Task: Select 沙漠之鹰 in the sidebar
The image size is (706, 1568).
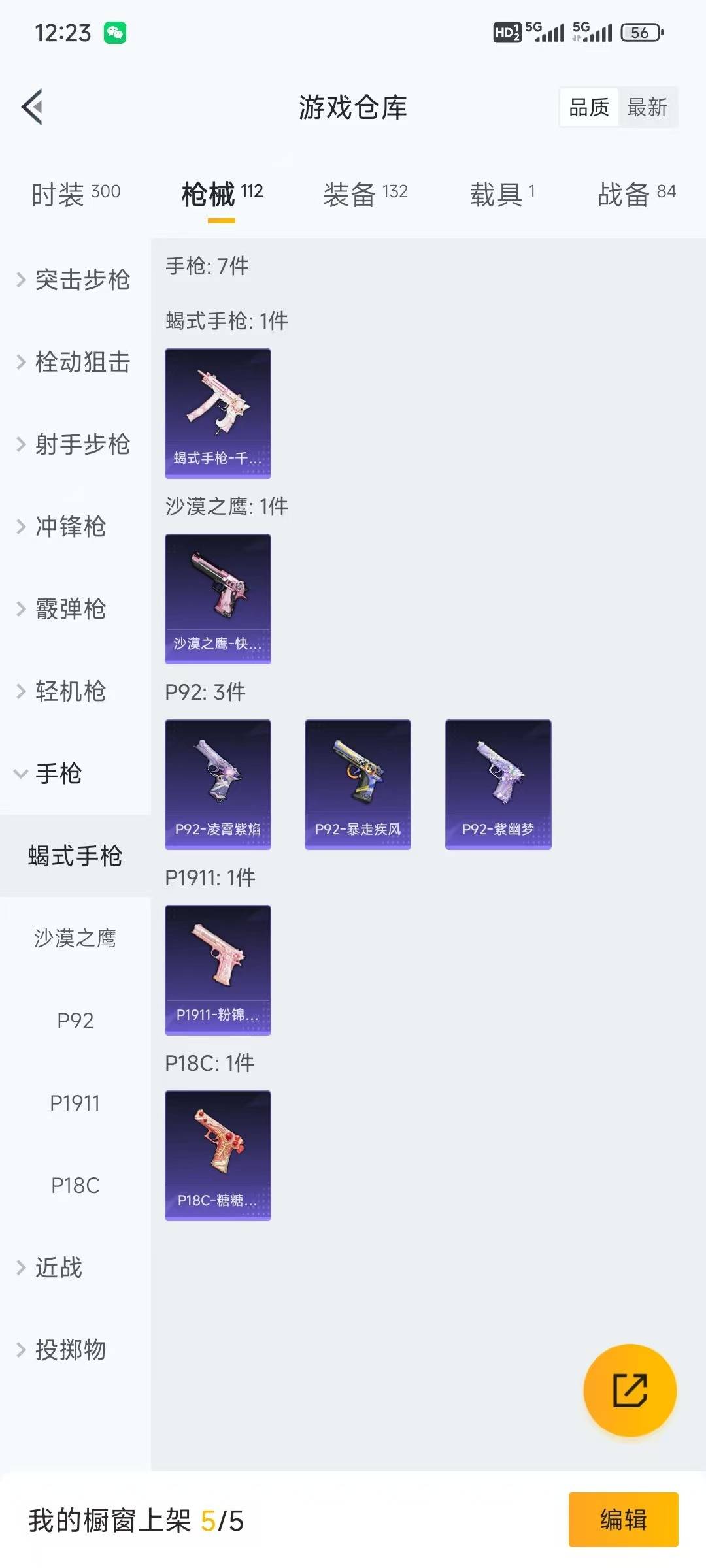Action: pos(75,938)
